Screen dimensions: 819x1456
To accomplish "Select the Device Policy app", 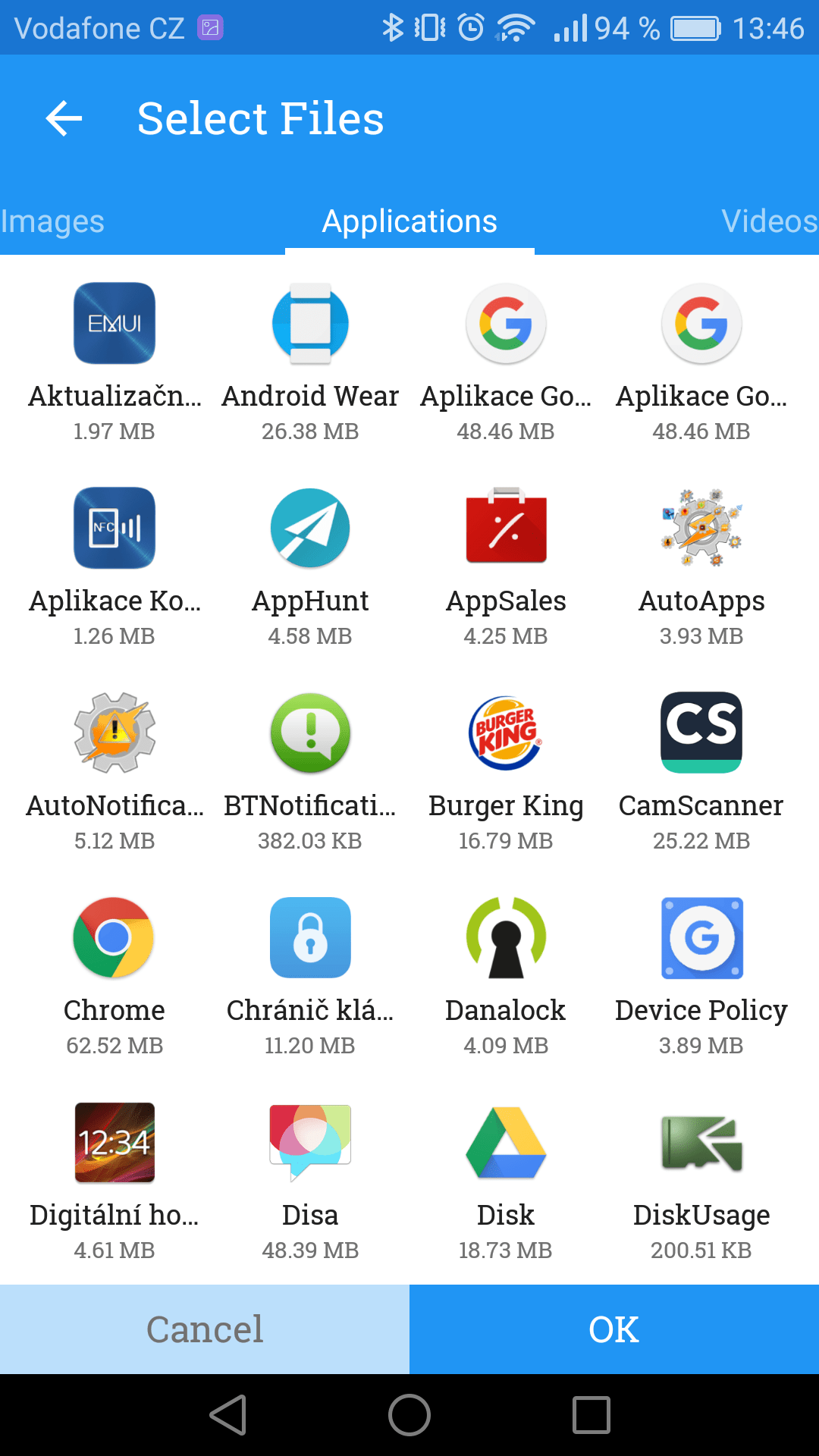I will [x=701, y=938].
